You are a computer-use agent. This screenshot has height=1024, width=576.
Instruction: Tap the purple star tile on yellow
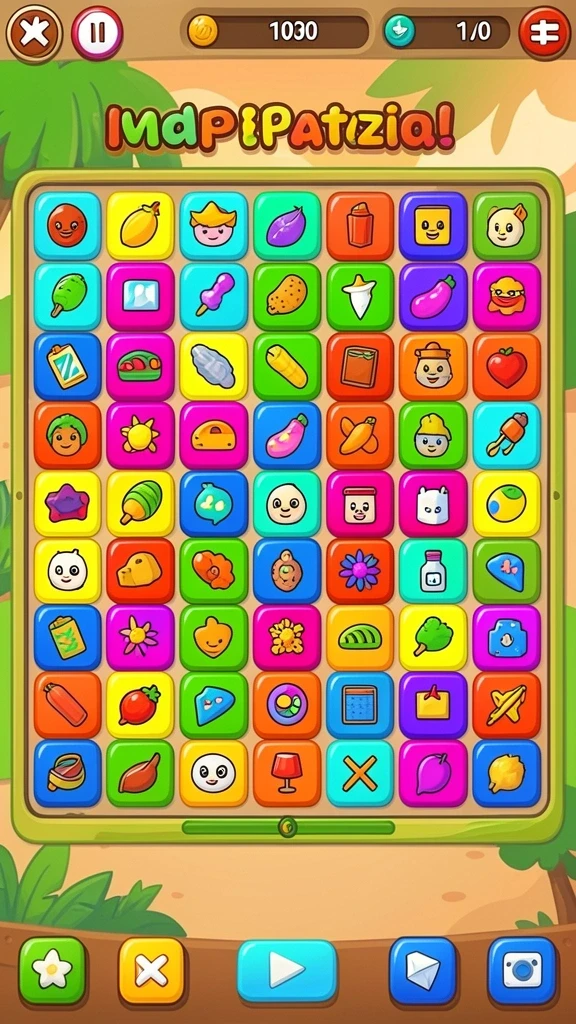[x=67, y=504]
